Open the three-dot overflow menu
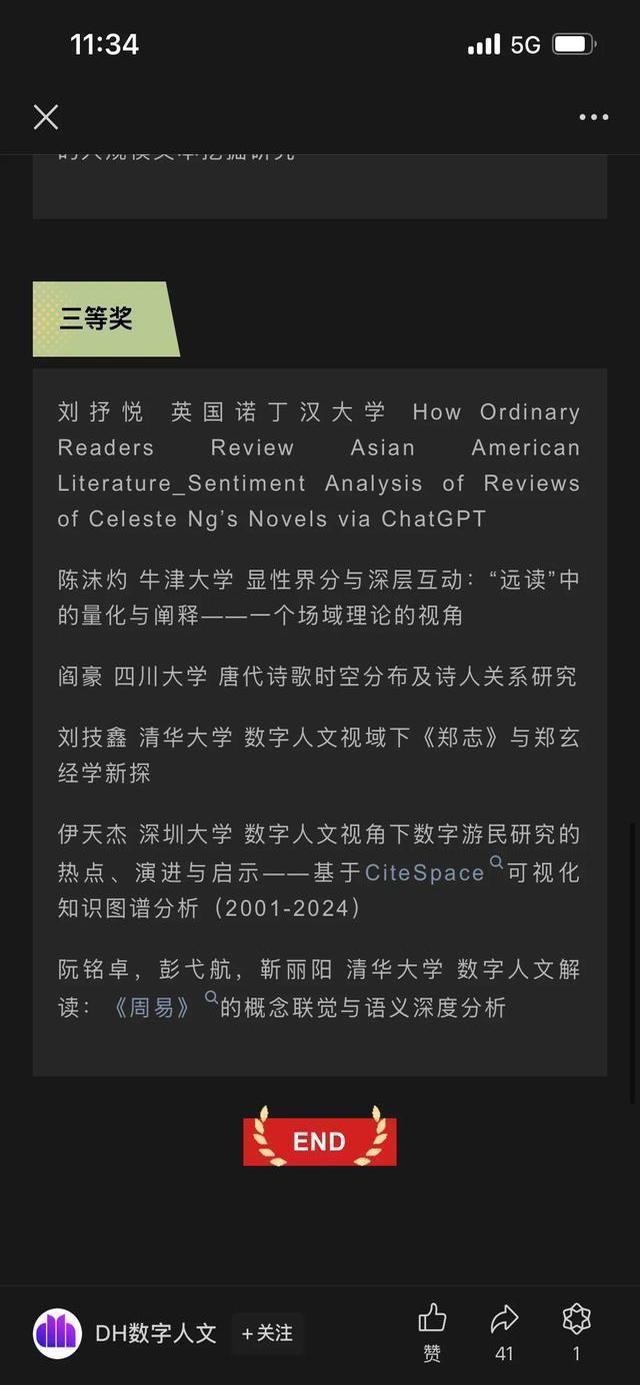The width and height of the screenshot is (640, 1385). pyautogui.click(x=594, y=117)
